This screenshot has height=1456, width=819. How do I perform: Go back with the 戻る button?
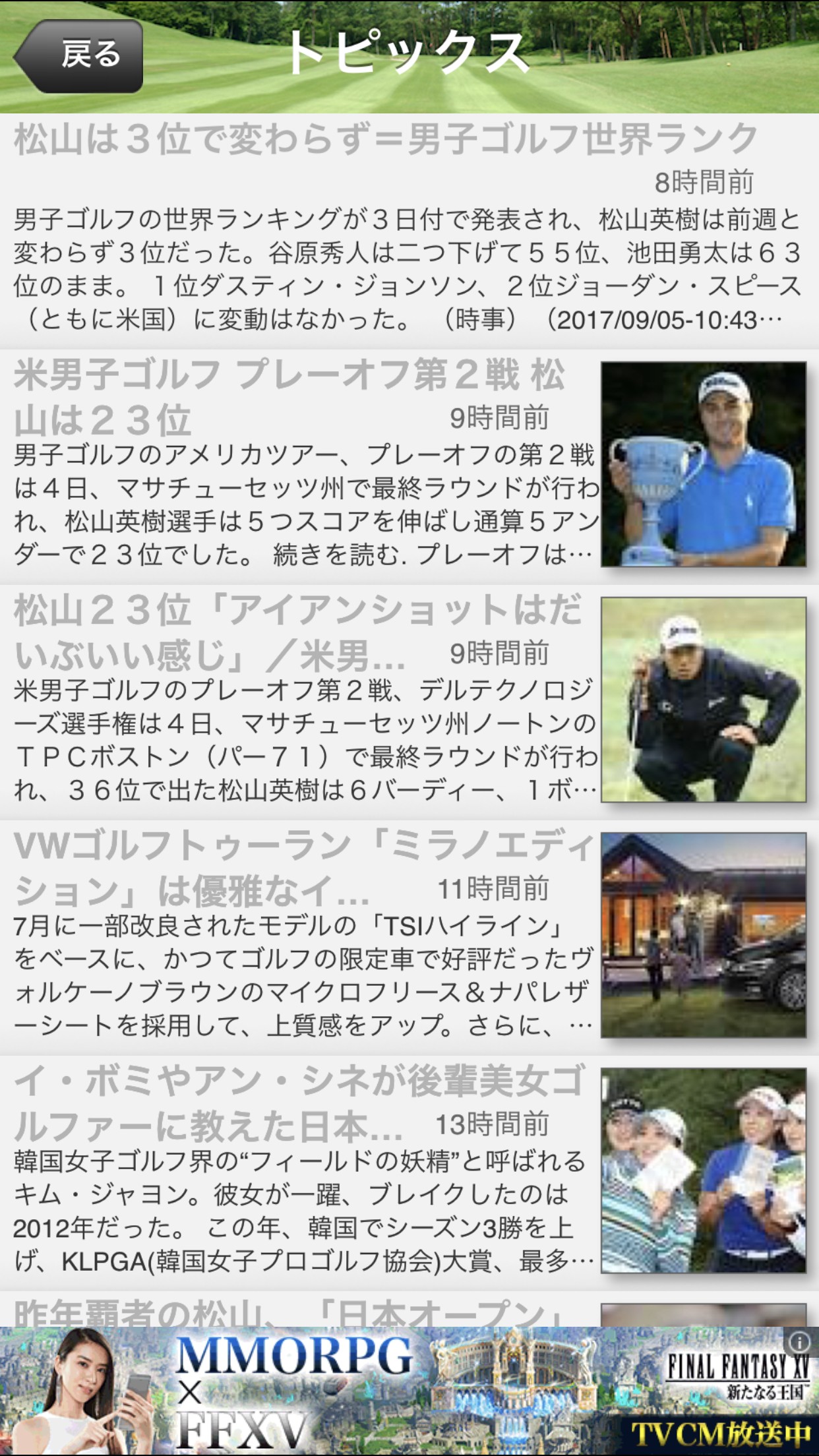point(78,55)
